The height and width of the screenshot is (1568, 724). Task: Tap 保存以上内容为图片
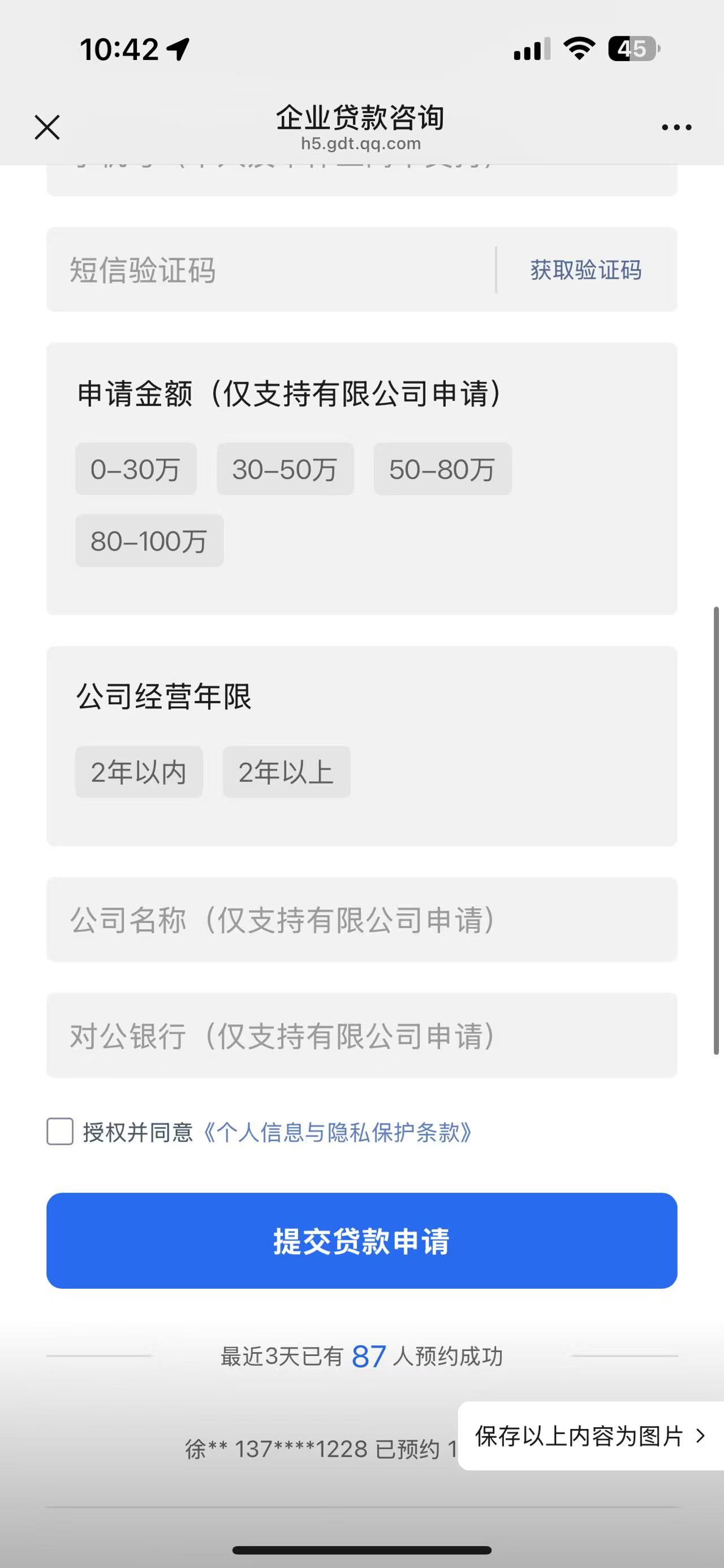click(x=589, y=1436)
